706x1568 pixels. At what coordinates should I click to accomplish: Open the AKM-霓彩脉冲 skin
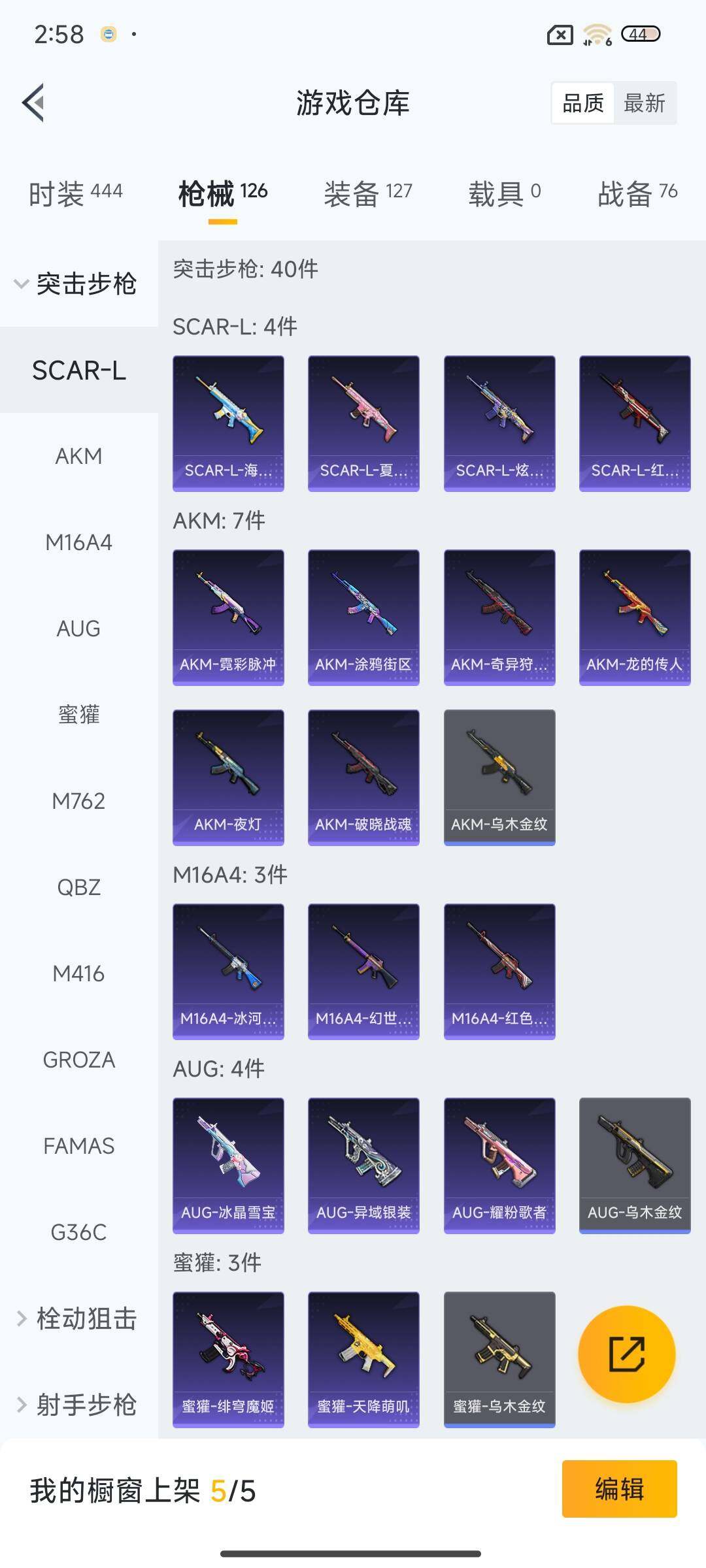tap(228, 617)
